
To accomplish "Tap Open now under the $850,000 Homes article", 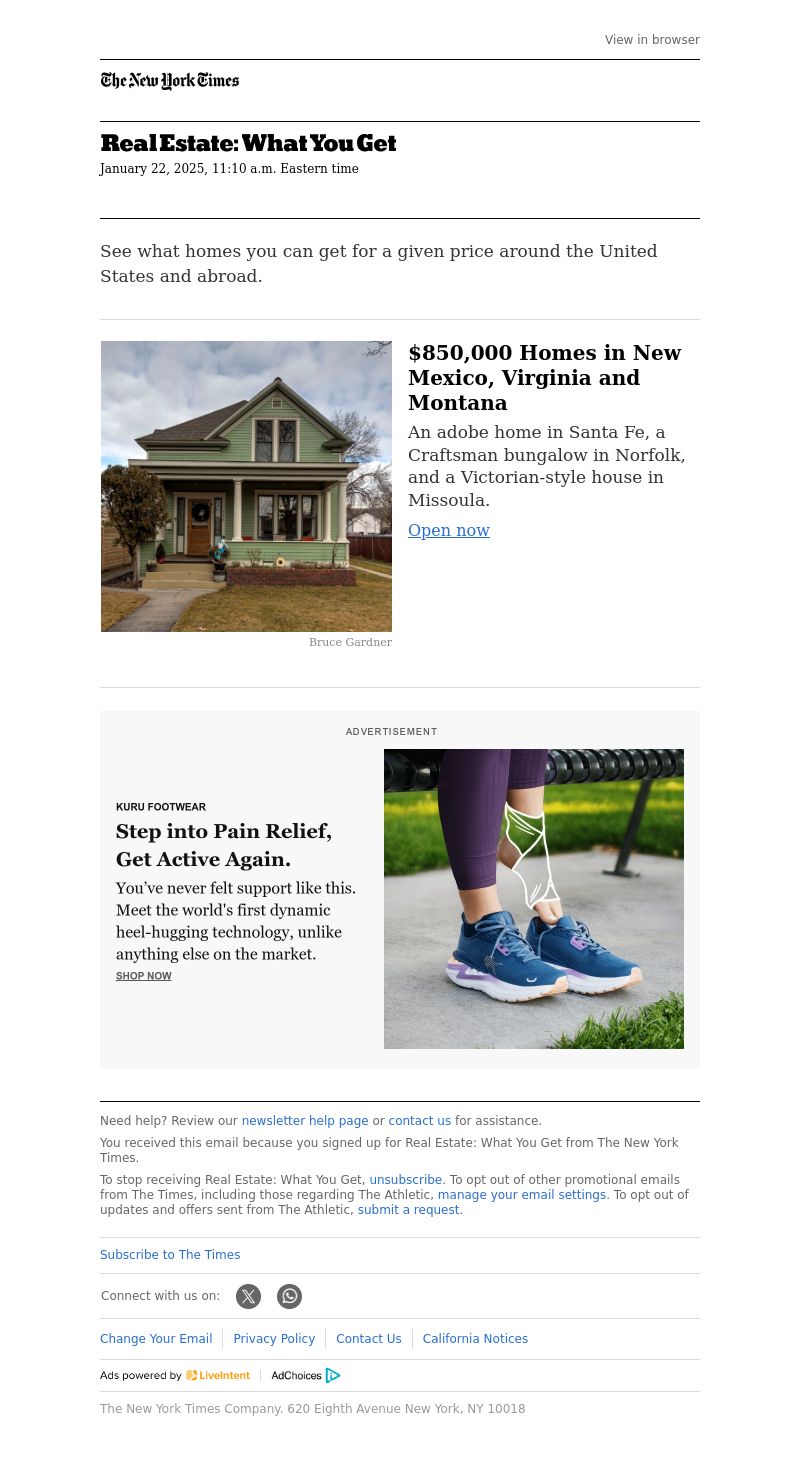I will (x=448, y=531).
